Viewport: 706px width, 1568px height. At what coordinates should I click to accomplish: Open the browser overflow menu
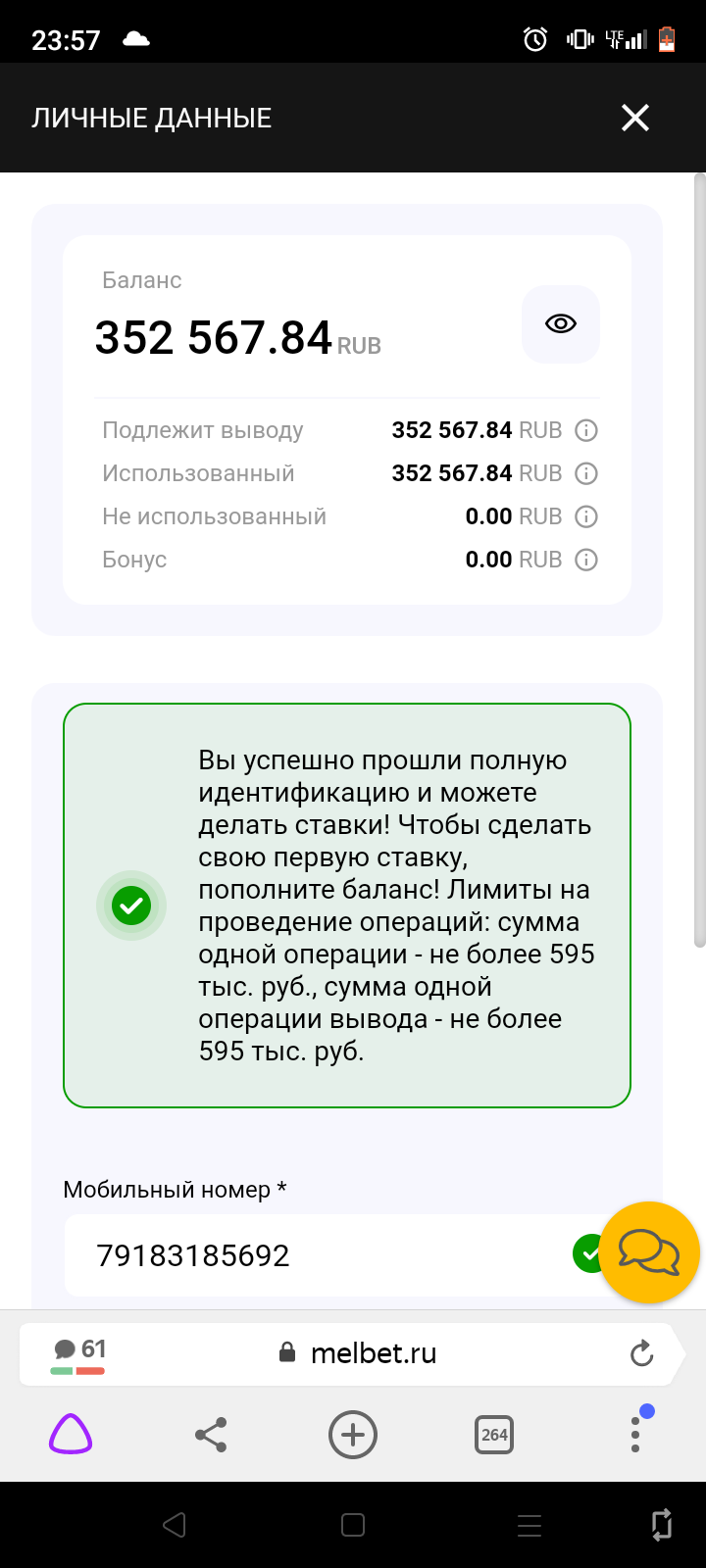coord(636,1432)
